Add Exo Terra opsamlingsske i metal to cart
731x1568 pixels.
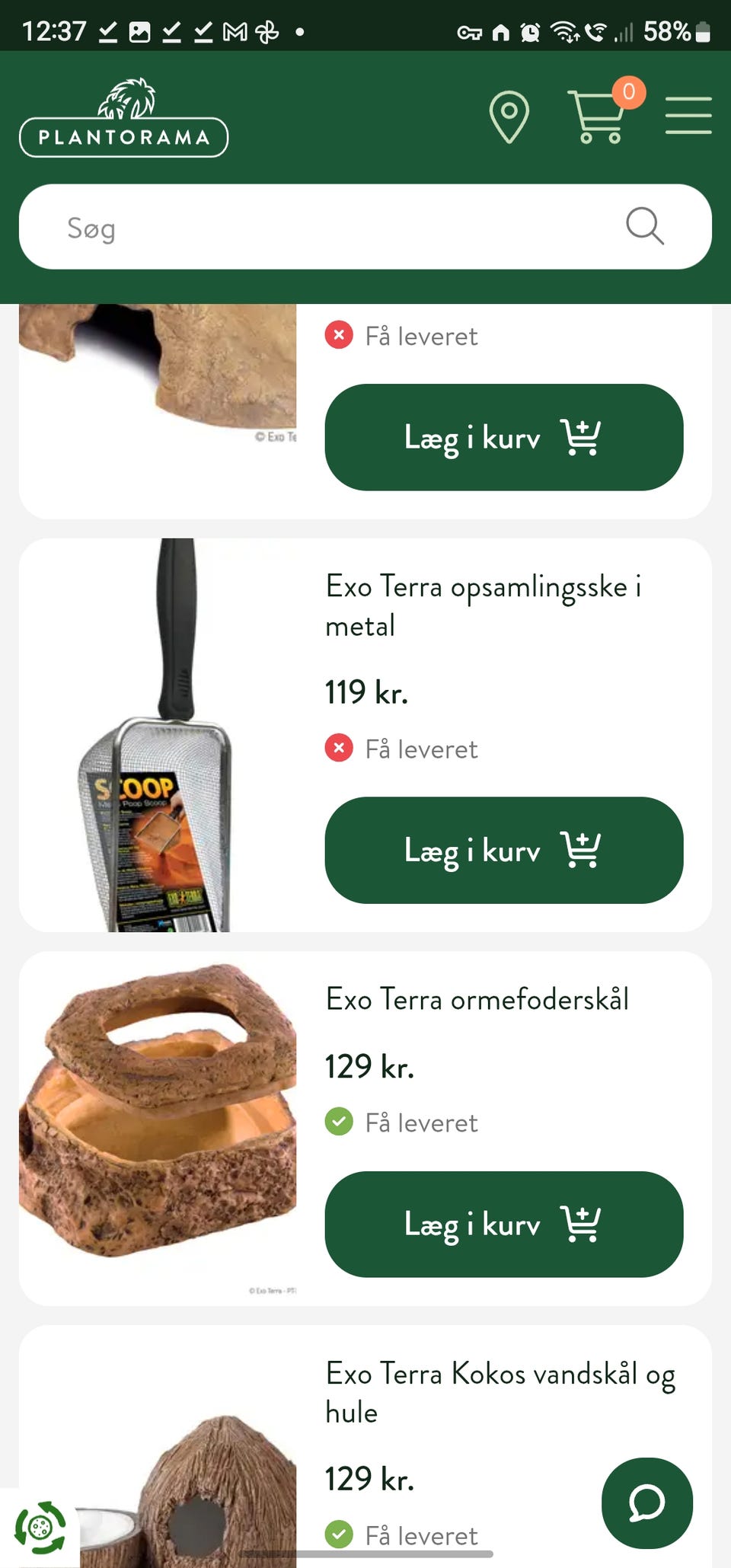tap(503, 850)
